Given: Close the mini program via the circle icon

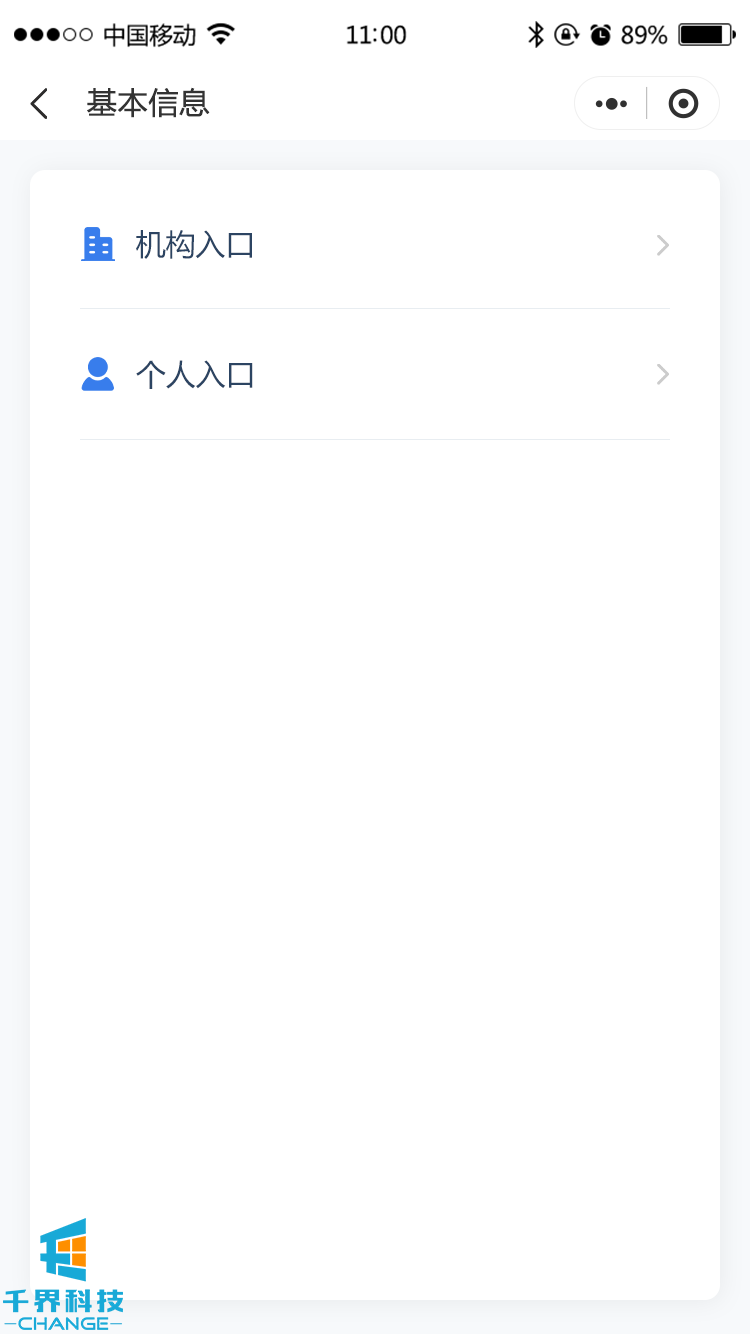Looking at the screenshot, I should (x=683, y=104).
